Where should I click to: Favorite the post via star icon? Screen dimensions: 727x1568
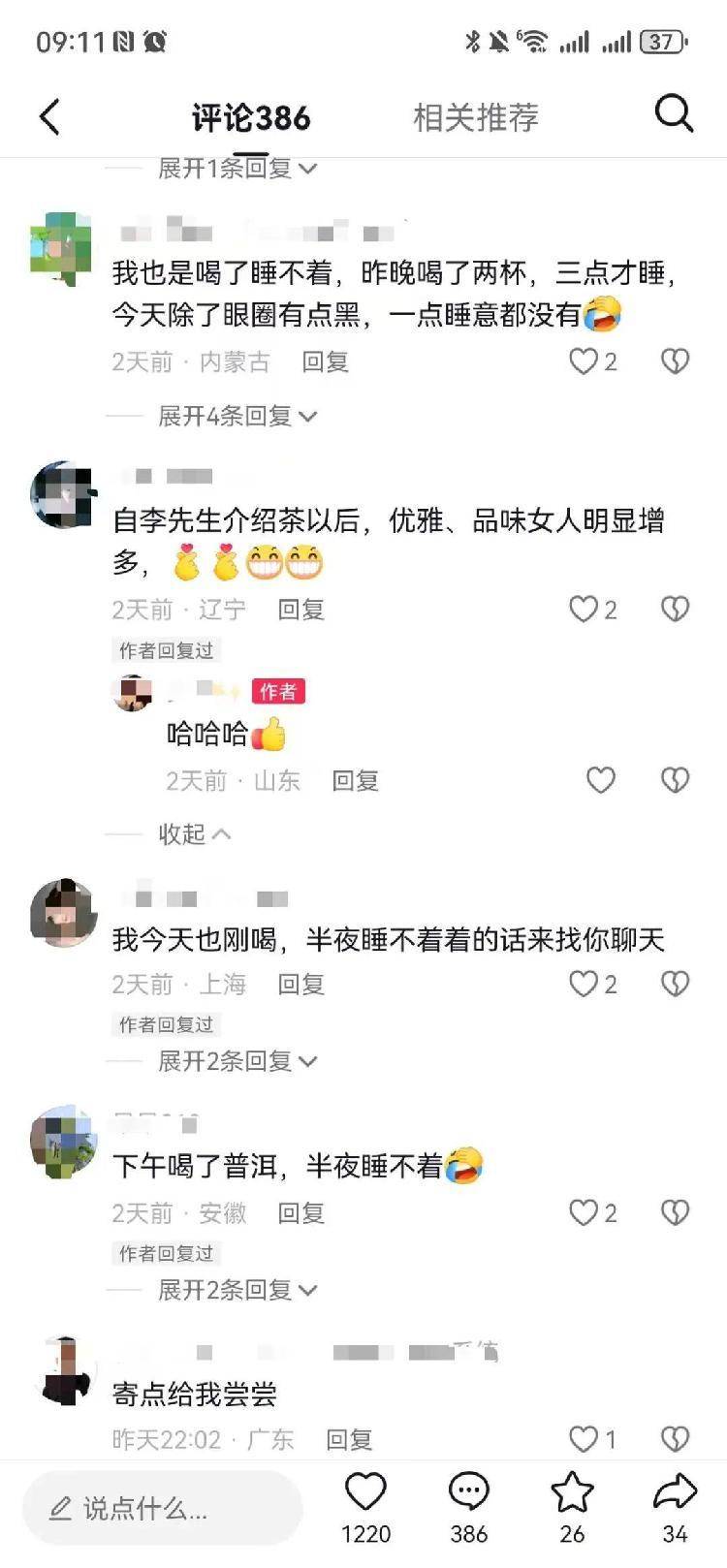coord(572,1492)
